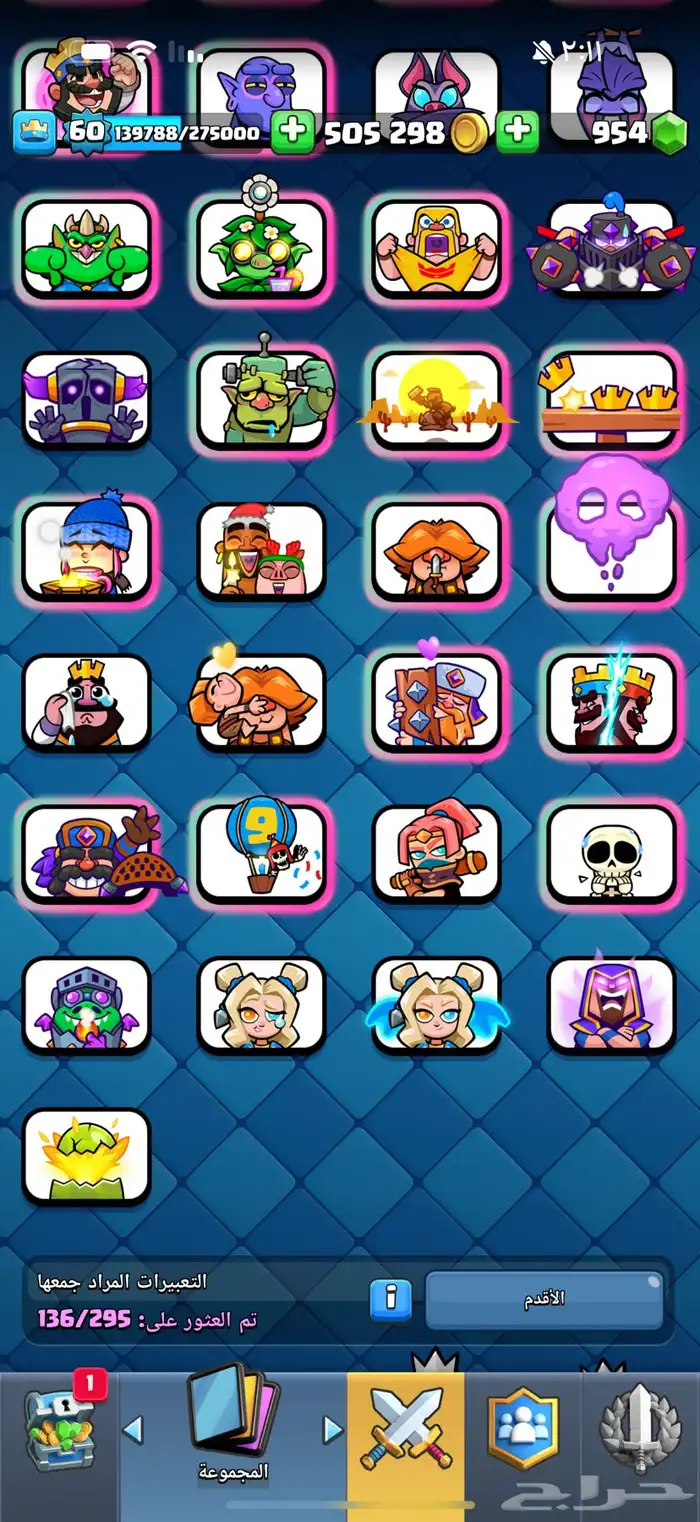Select the winking blonde girl emote
Image resolution: width=700 pixels, height=1522 pixels.
point(261,1004)
